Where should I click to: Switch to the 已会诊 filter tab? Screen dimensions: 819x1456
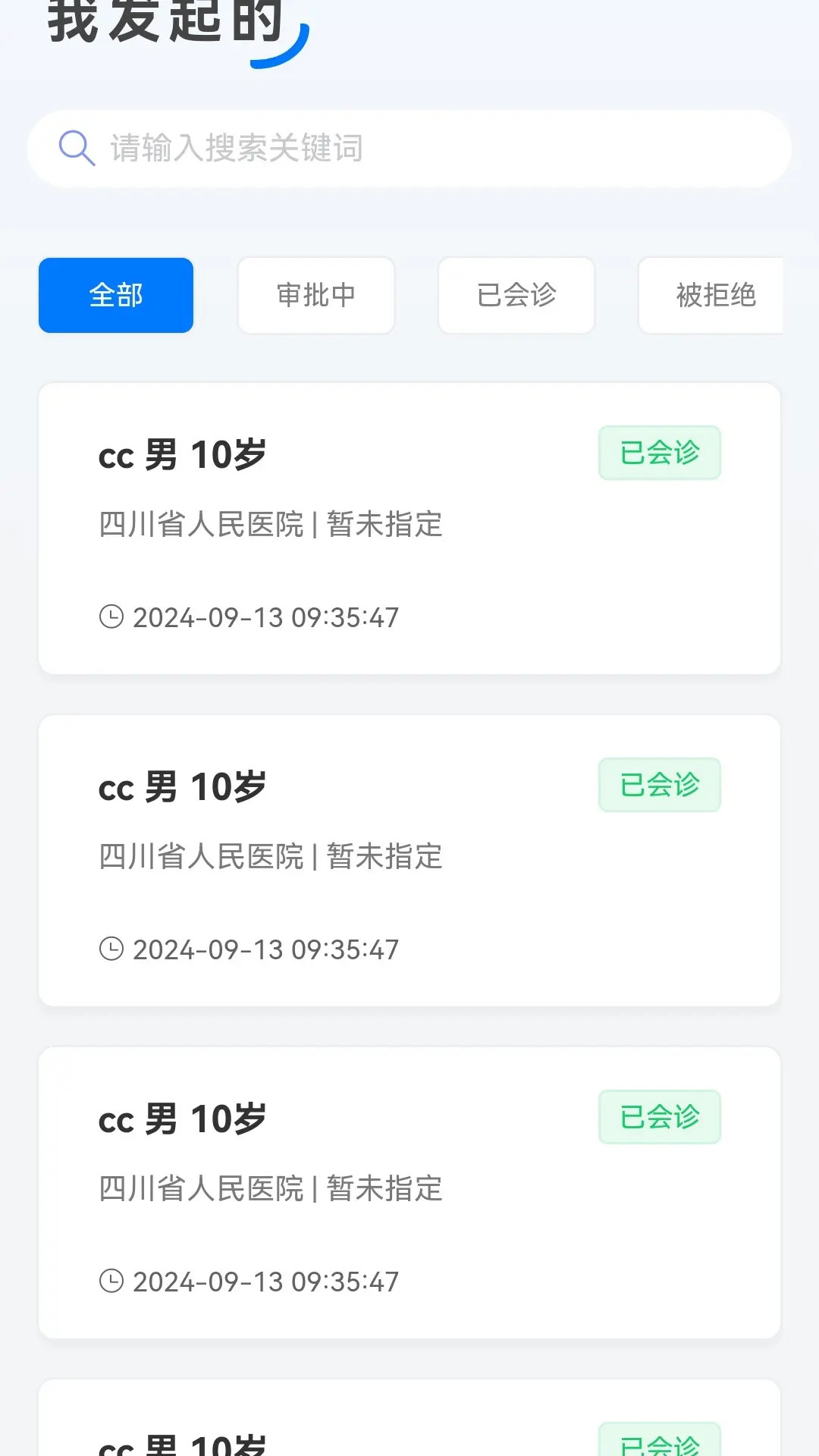coord(516,295)
